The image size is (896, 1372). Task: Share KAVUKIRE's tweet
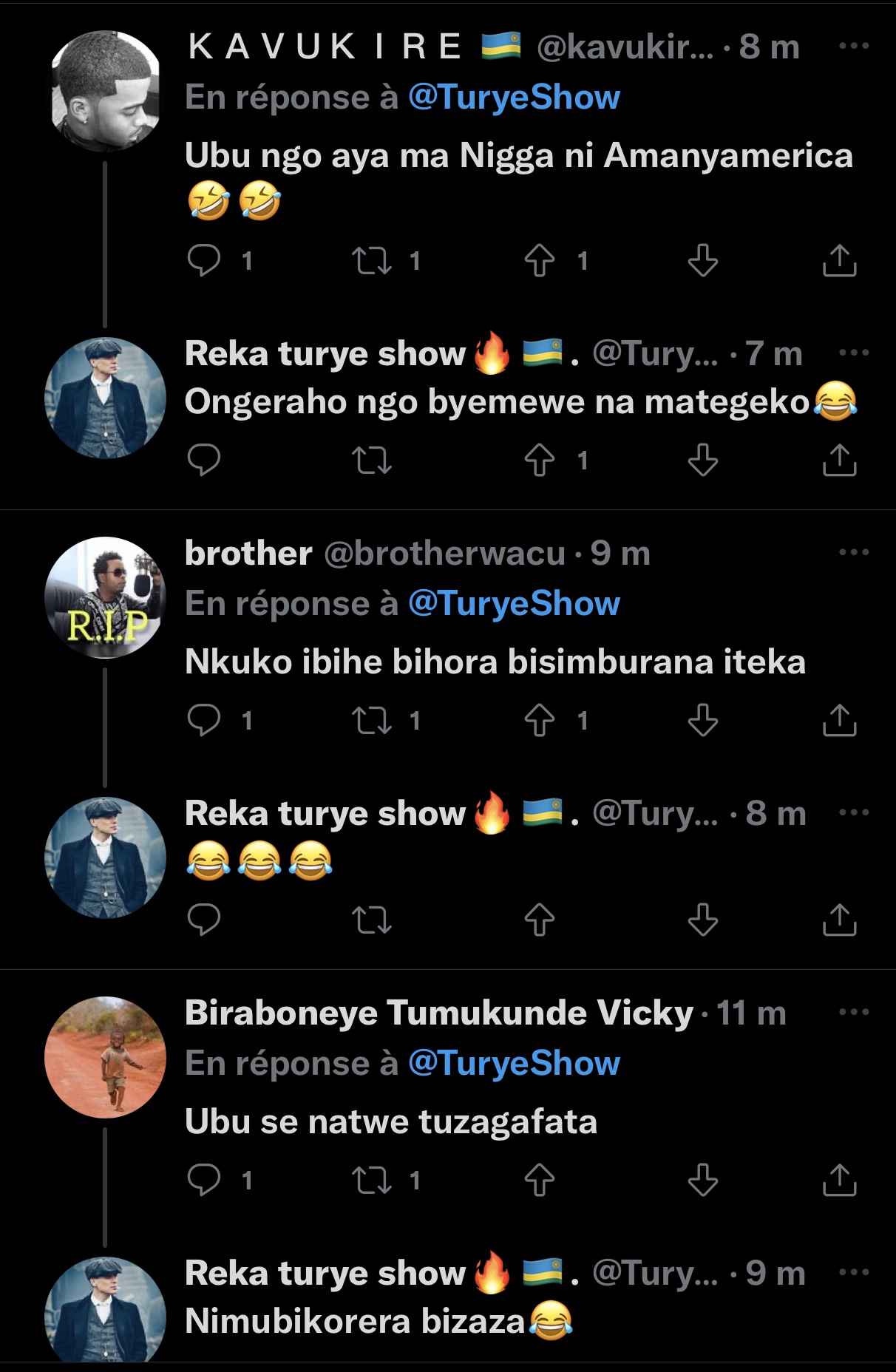coord(839,260)
